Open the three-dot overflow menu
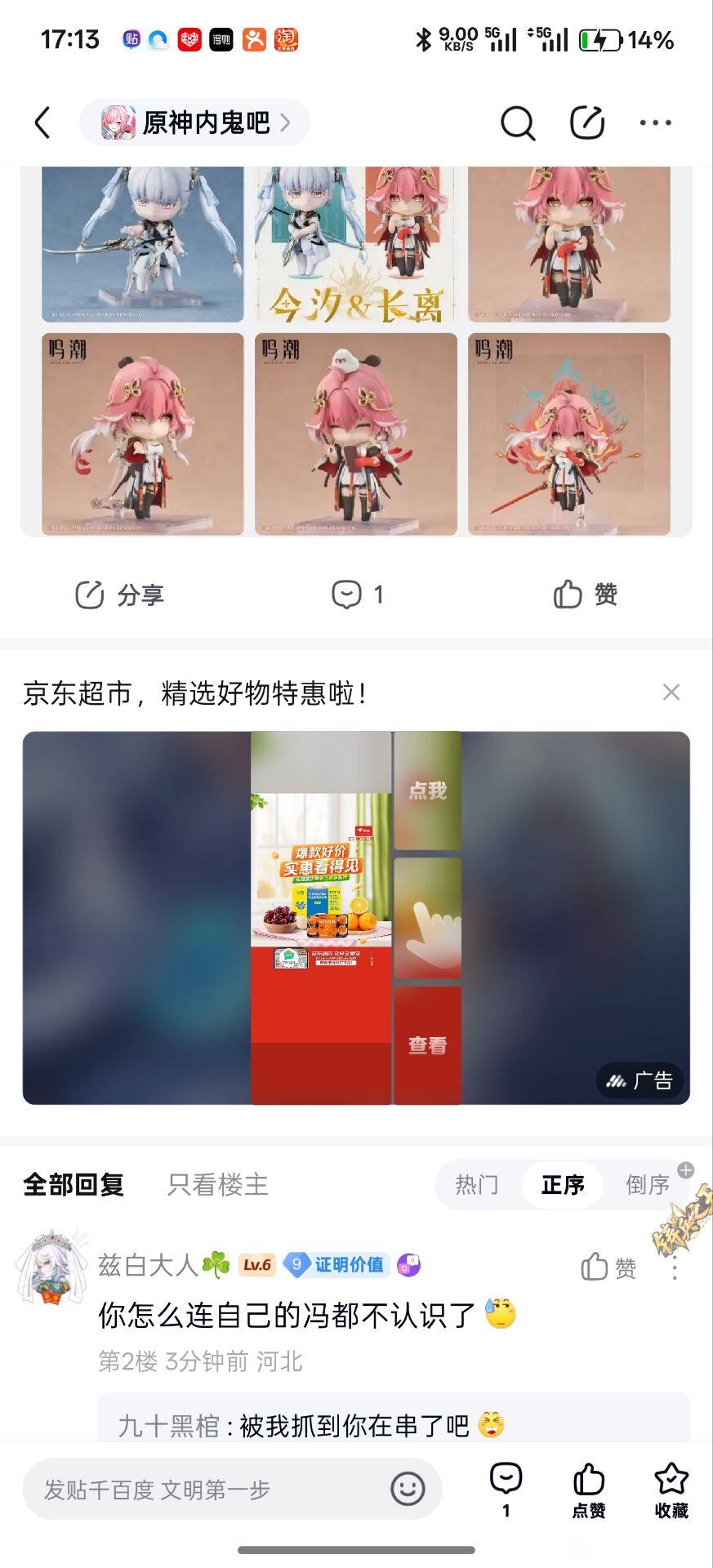 [x=655, y=123]
